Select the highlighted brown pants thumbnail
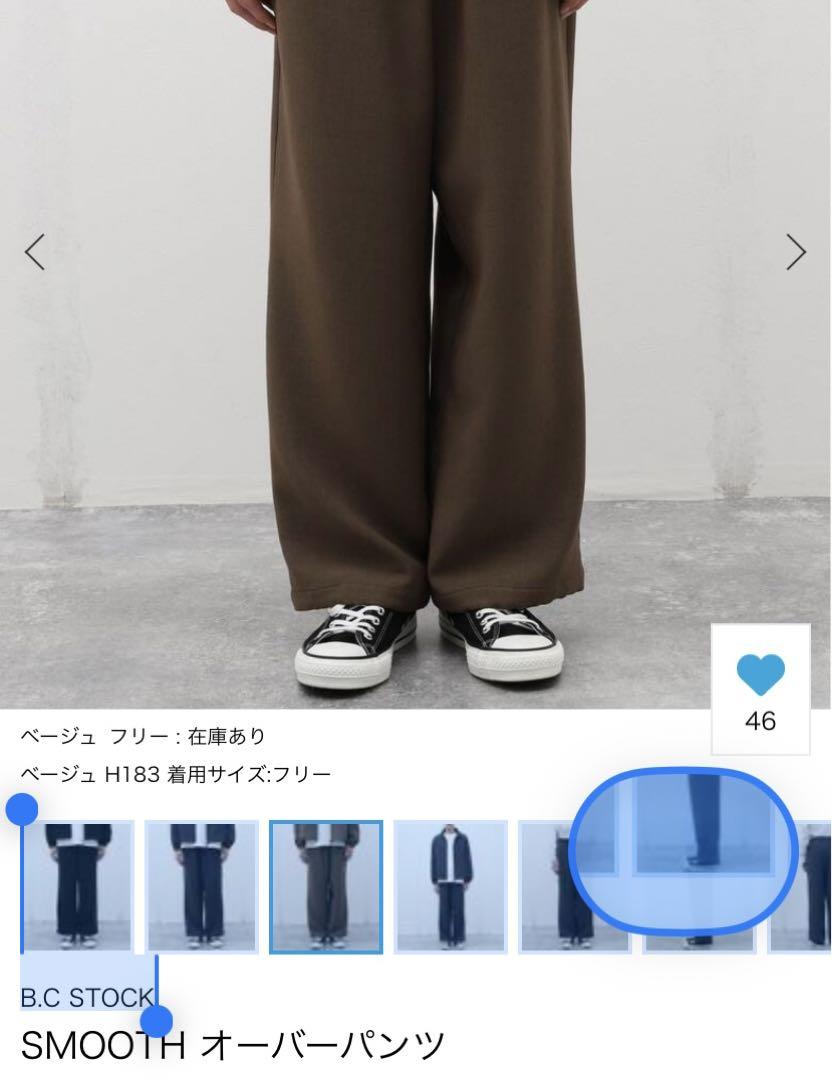Viewport: 832px width, 1080px height. pos(325,887)
